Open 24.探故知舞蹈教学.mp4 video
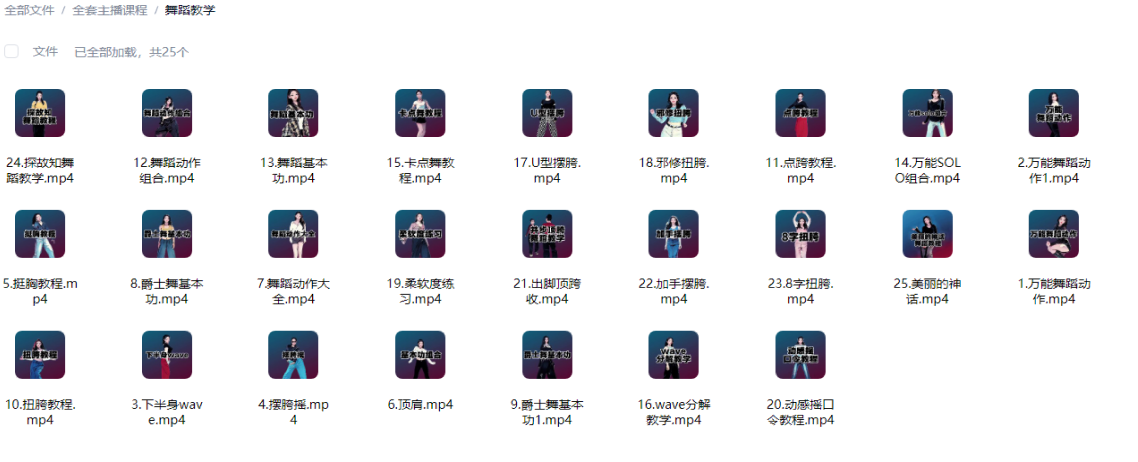The height and width of the screenshot is (462, 1138). pyautogui.click(x=40, y=114)
